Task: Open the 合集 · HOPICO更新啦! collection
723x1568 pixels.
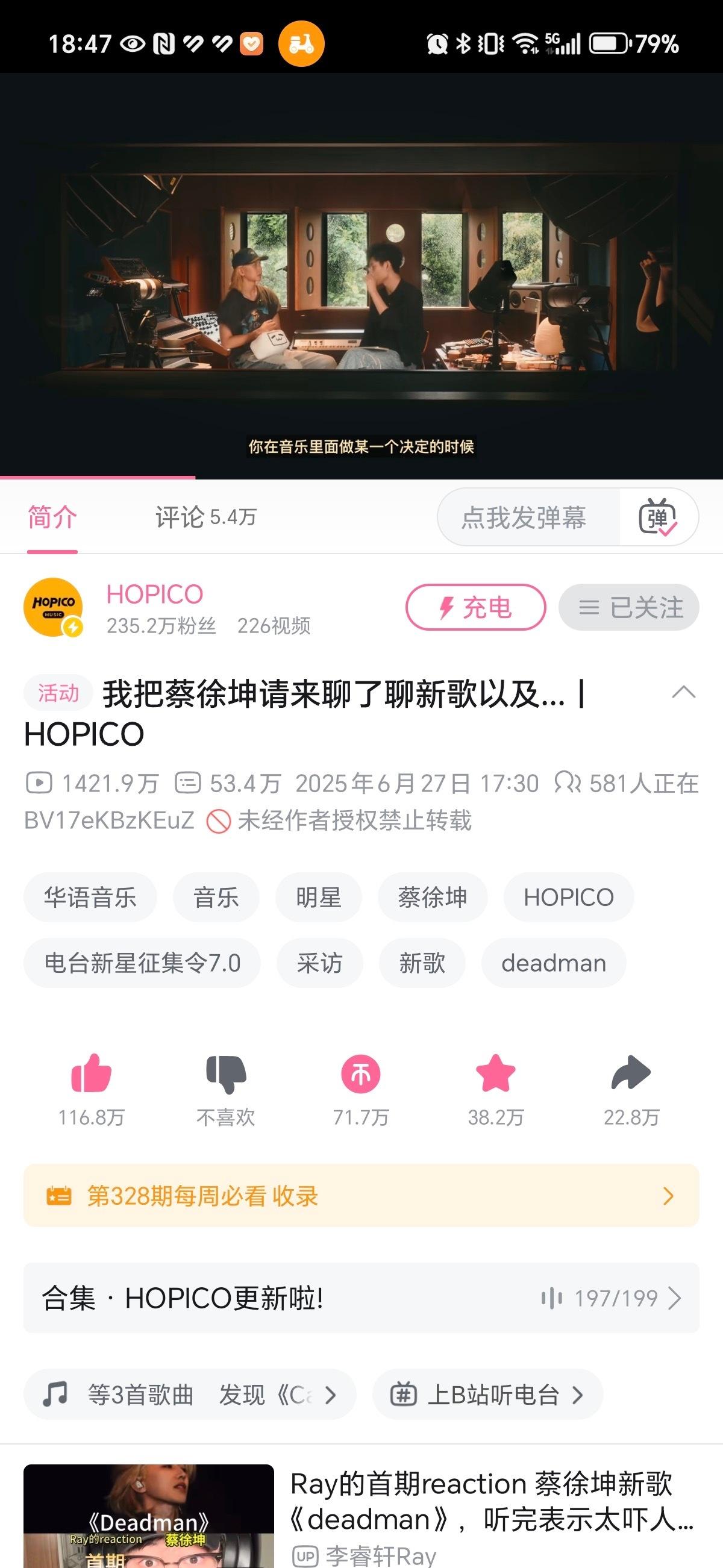Action: pyautogui.click(x=361, y=1298)
